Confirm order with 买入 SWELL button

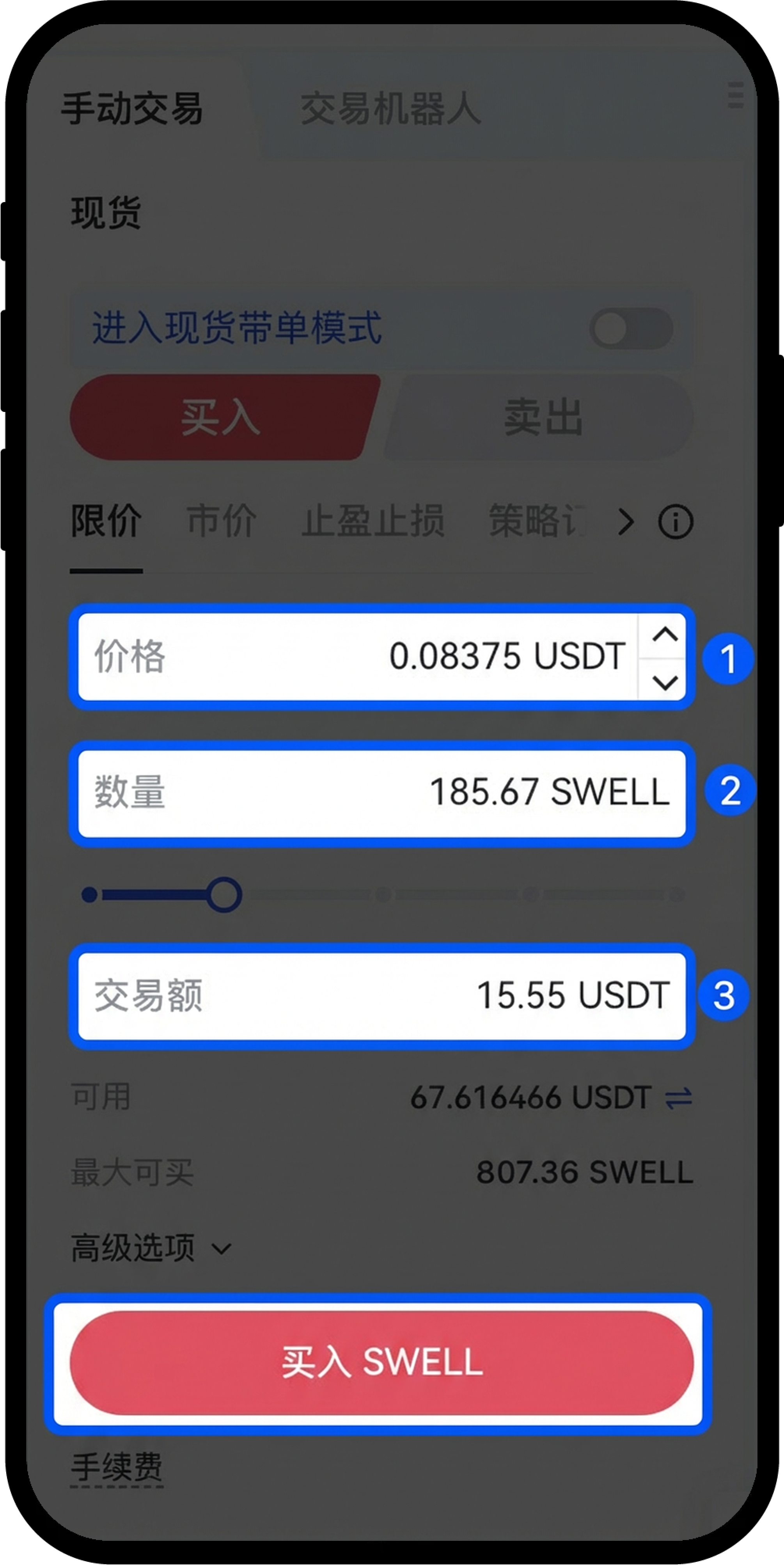pos(381,1363)
